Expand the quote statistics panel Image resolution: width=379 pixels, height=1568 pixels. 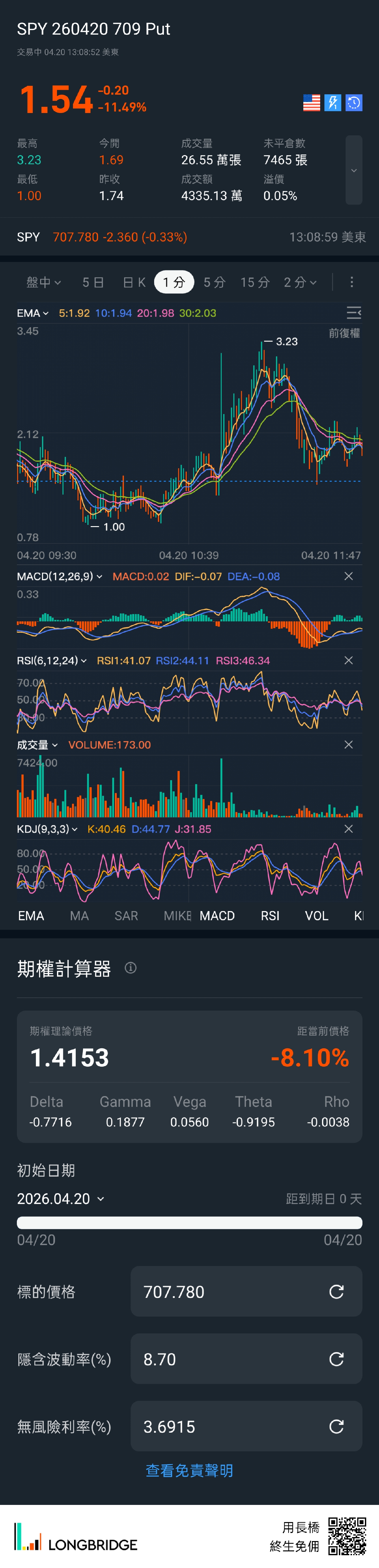(x=353, y=170)
